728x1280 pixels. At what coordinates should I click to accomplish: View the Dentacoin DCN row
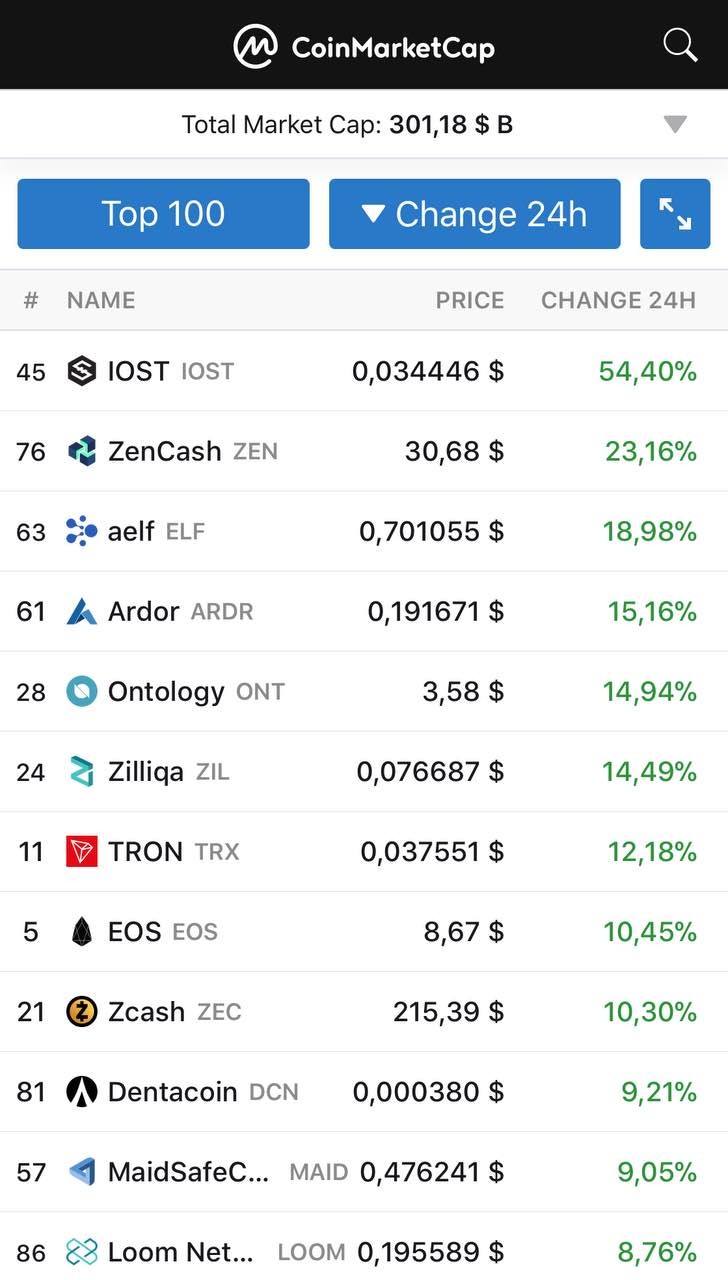pyautogui.click(x=364, y=1091)
